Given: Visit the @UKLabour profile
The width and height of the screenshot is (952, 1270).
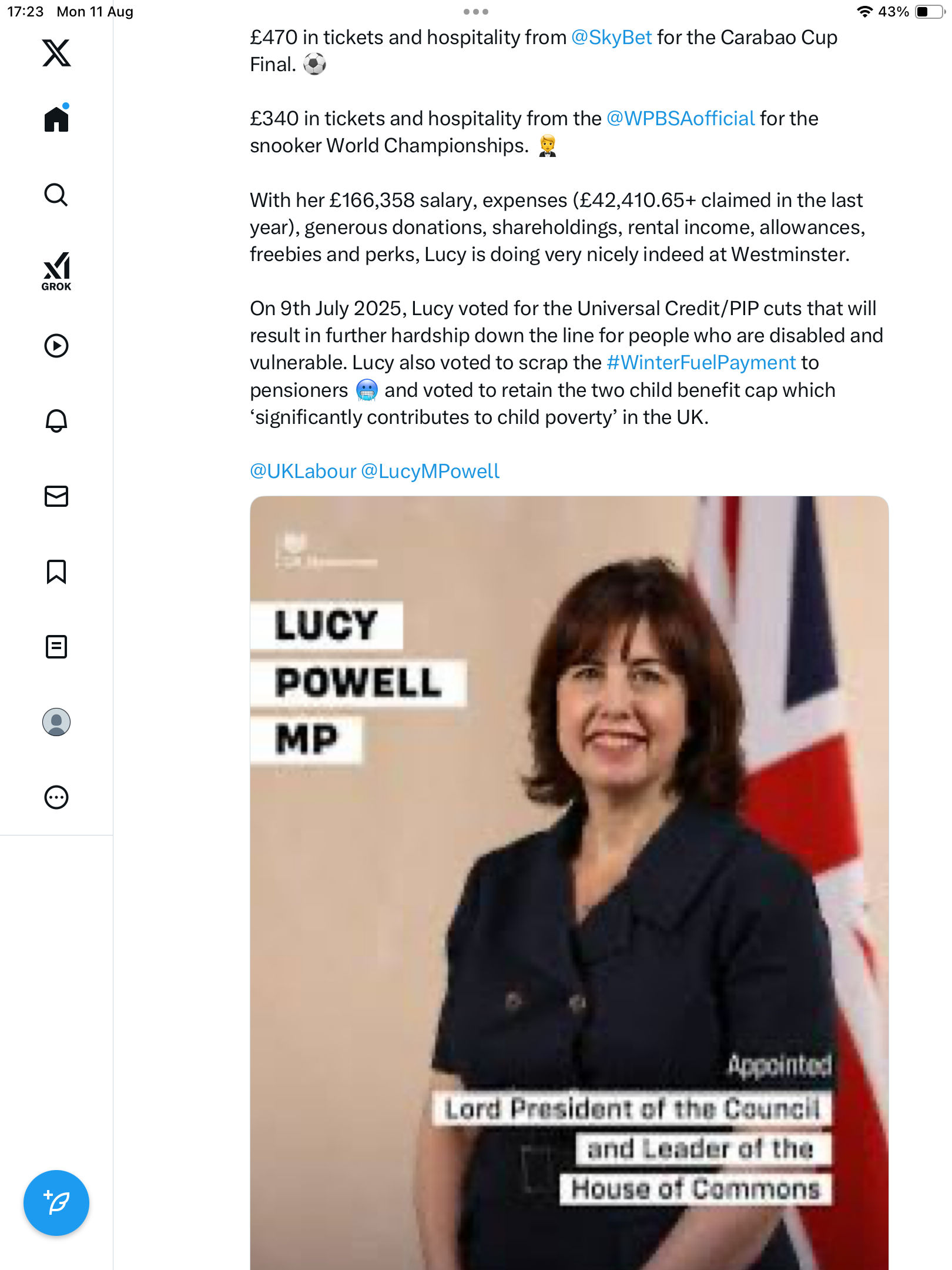Looking at the screenshot, I should 303,472.
